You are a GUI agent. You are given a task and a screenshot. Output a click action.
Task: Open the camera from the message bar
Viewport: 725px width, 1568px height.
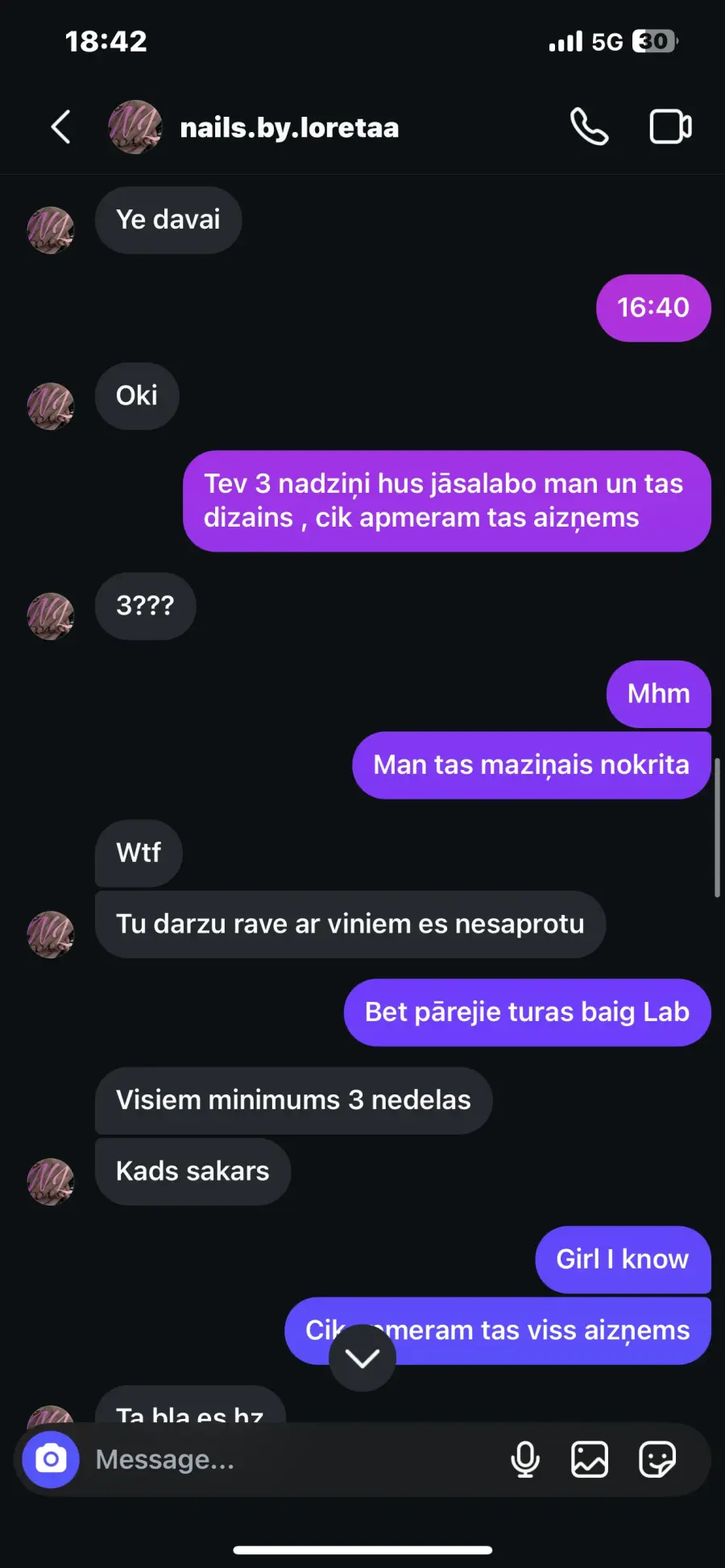[51, 1459]
